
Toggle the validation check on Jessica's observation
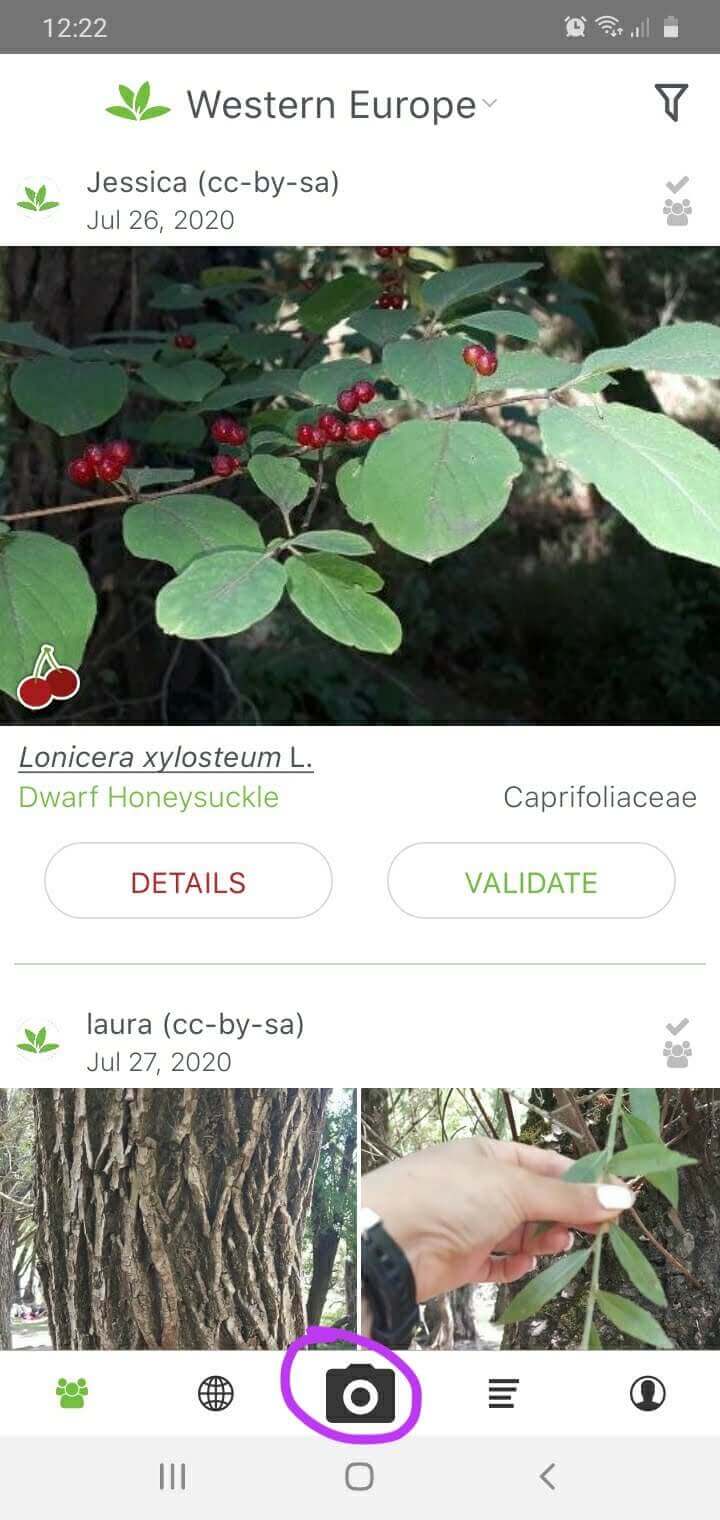click(678, 184)
